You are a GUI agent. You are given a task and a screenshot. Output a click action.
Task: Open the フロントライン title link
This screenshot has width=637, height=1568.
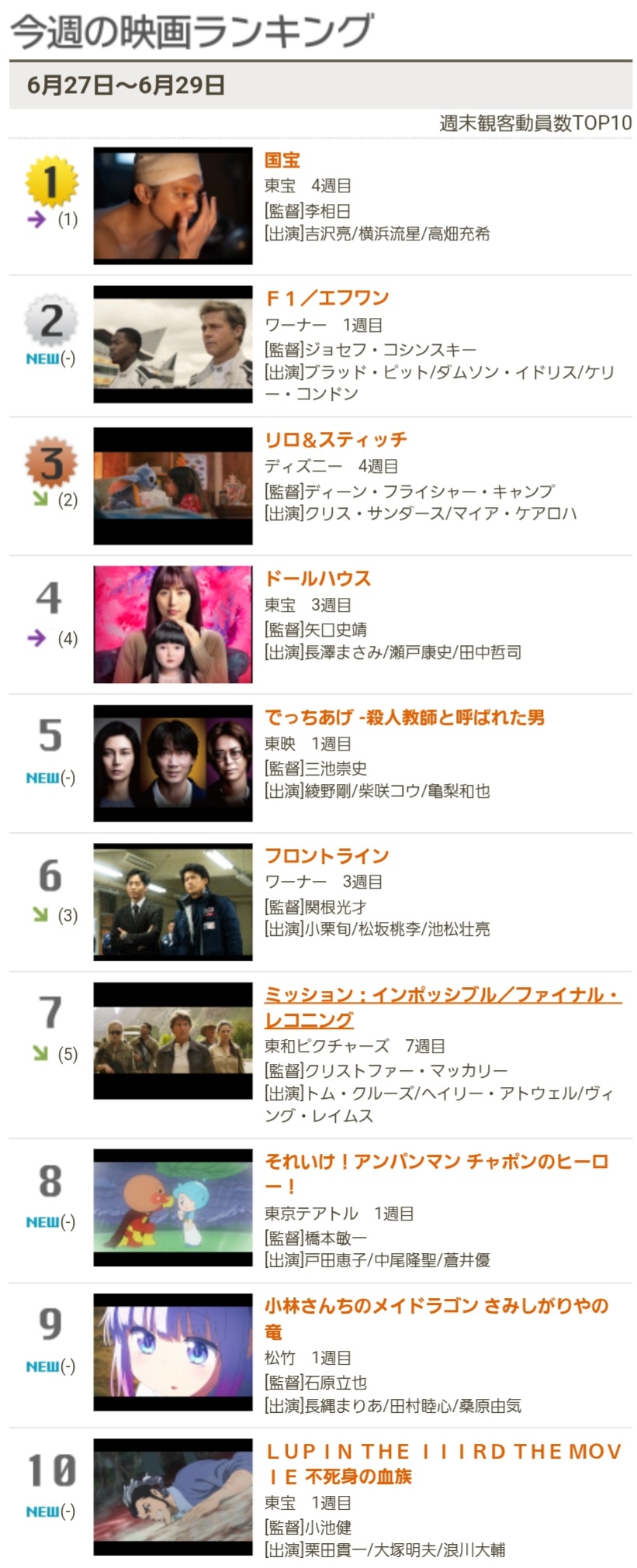point(327,856)
